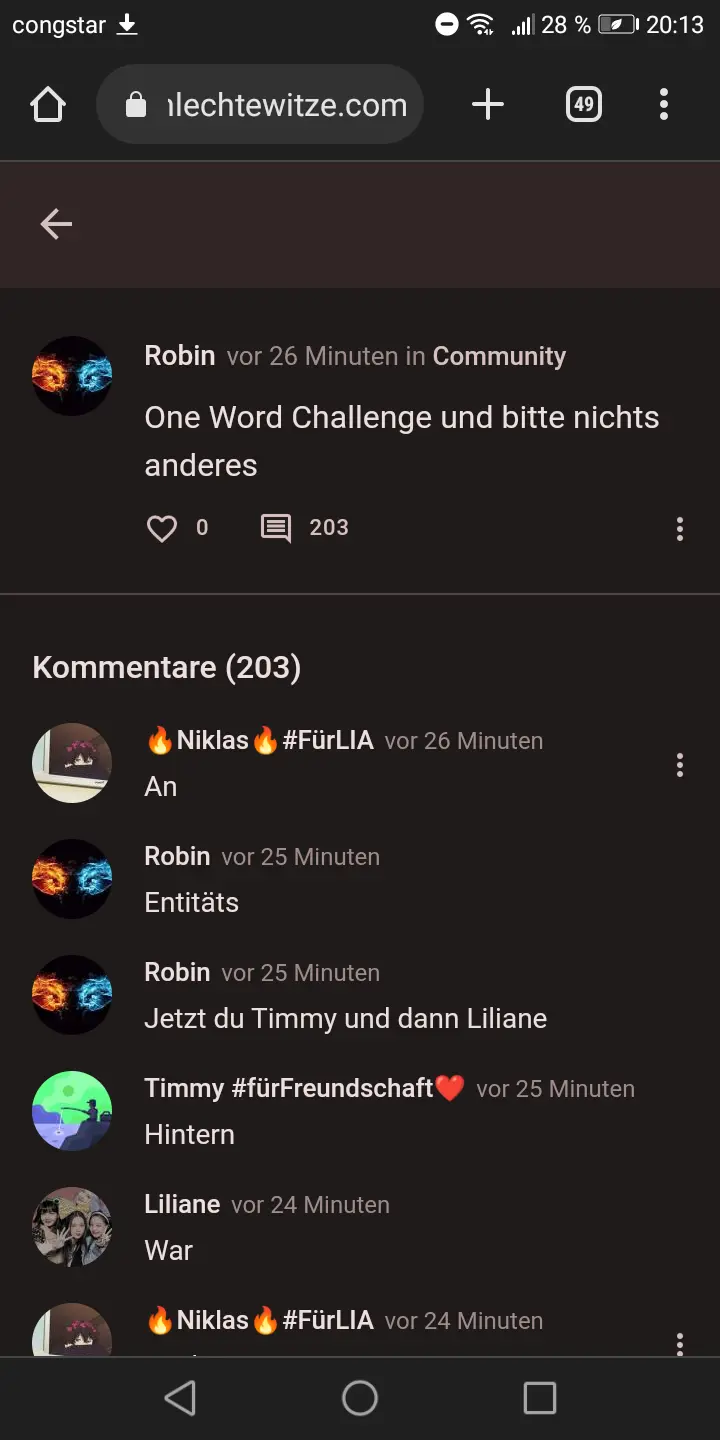The height and width of the screenshot is (1440, 720).
Task: Open options for Niklas's "An" comment
Action: click(680, 765)
